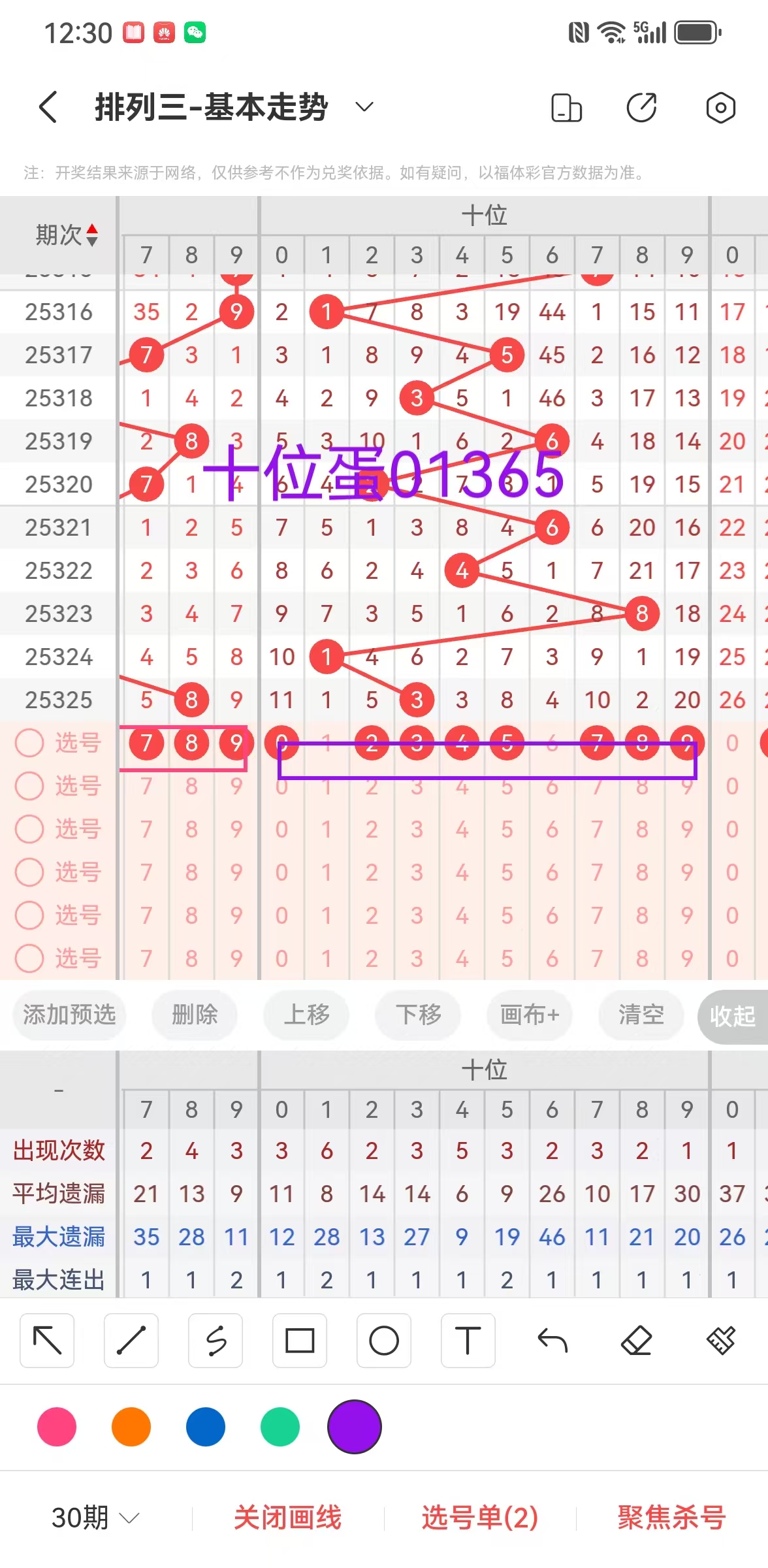Screen dimensions: 768x1568
Task: Open 选号单(2) list
Action: (480, 1517)
